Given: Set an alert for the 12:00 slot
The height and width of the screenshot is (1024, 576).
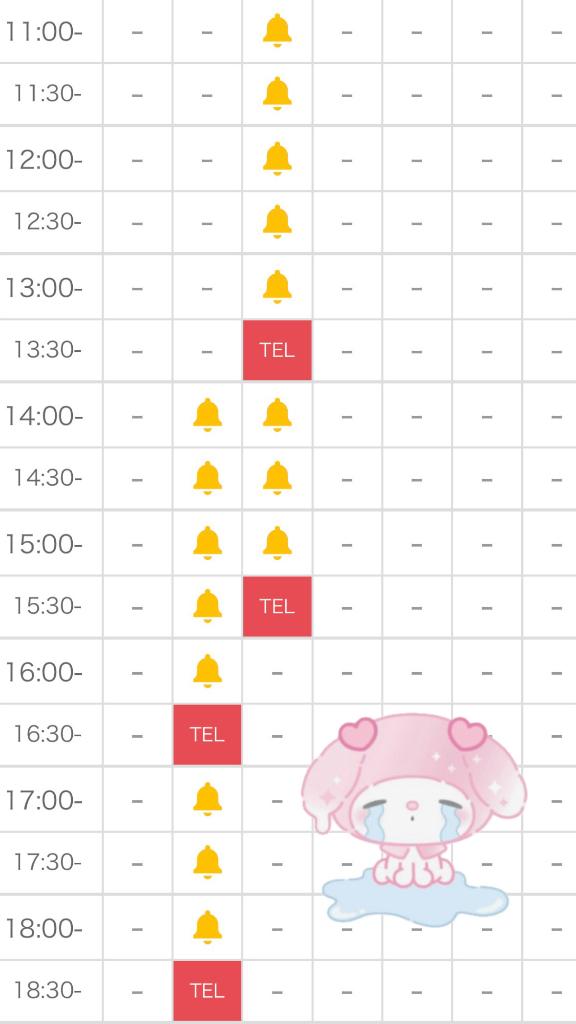Looking at the screenshot, I should [x=277, y=158].
